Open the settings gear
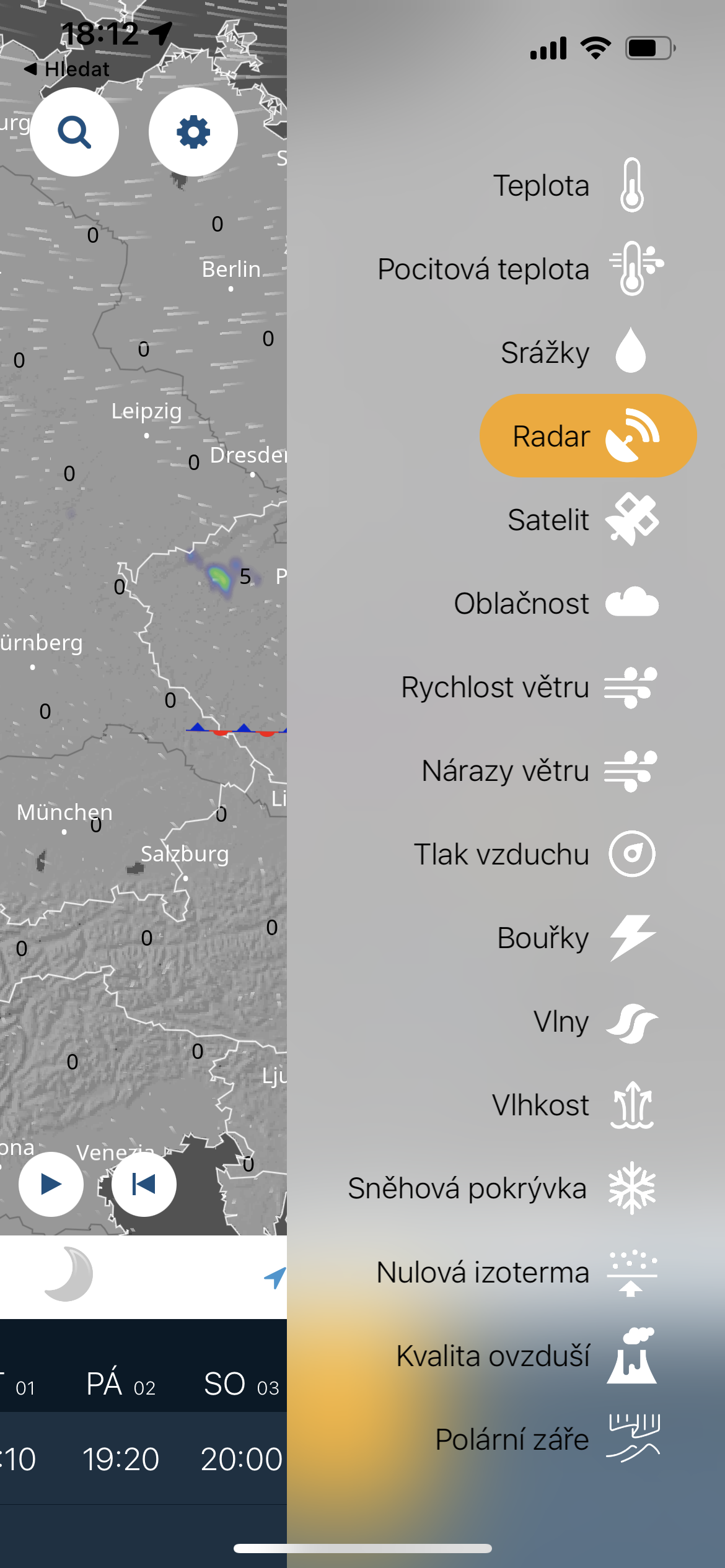 [193, 132]
